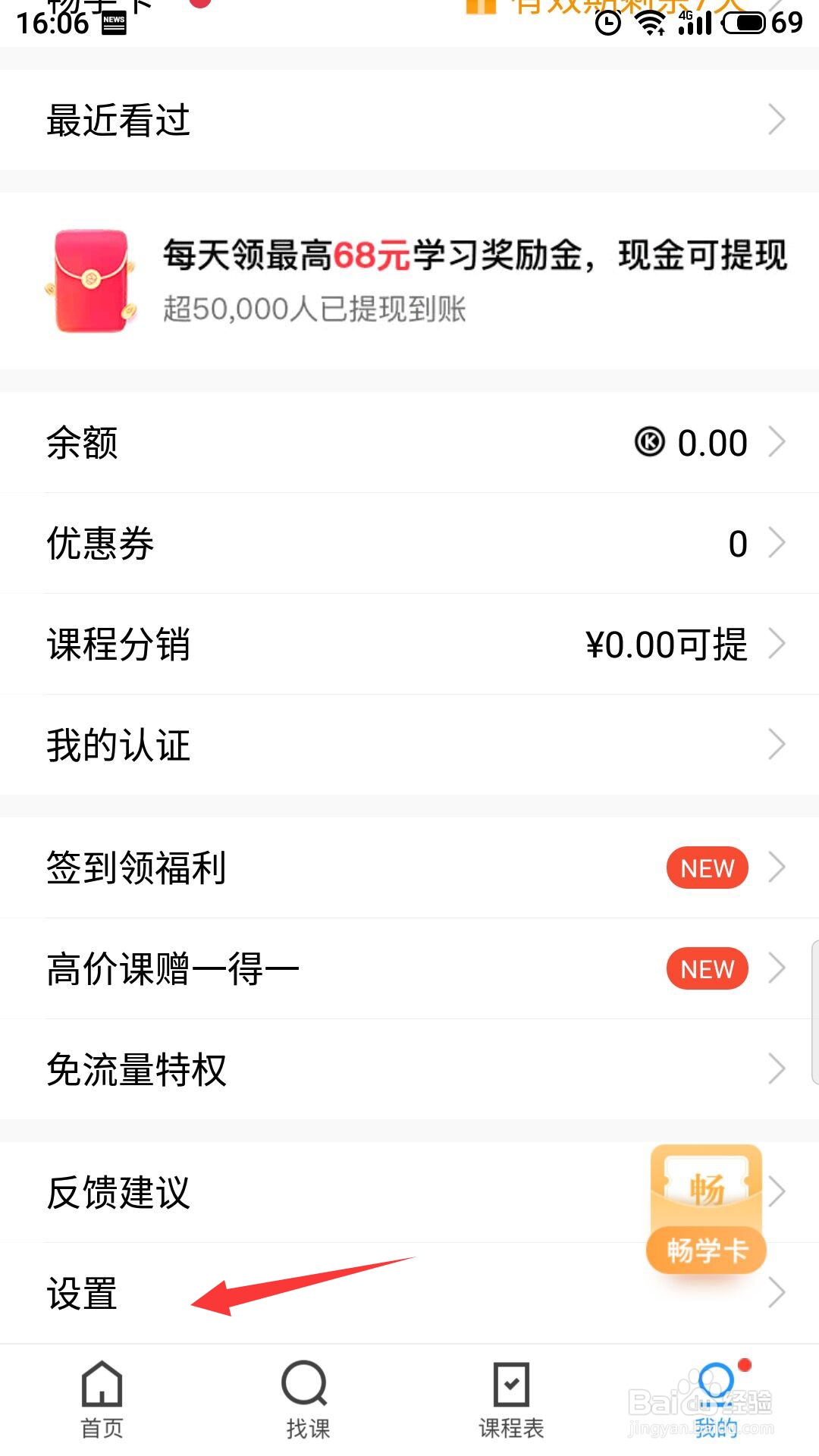Open 课程分销 course distribution
Screen dimensions: 819x1456
click(x=409, y=645)
